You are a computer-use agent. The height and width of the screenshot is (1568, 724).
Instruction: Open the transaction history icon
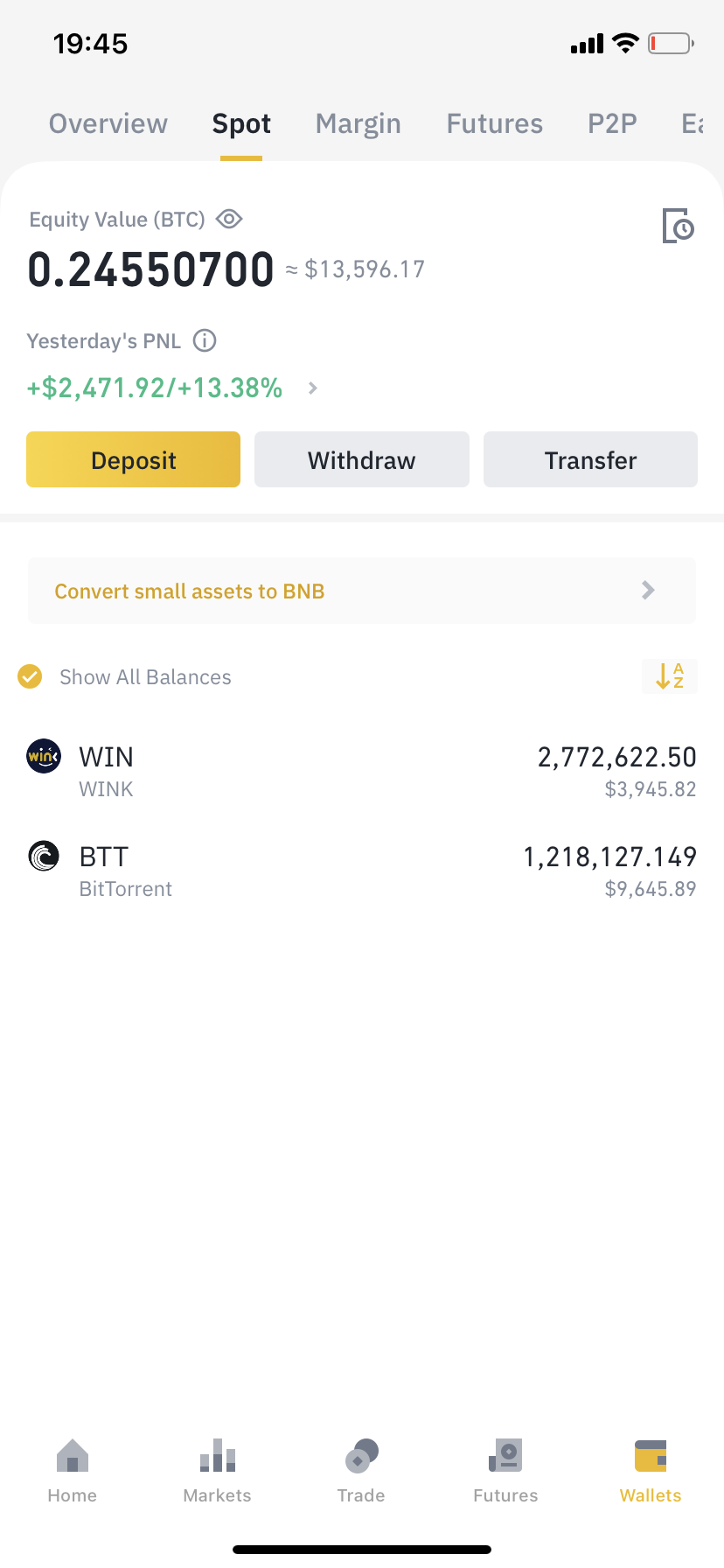coord(678,226)
